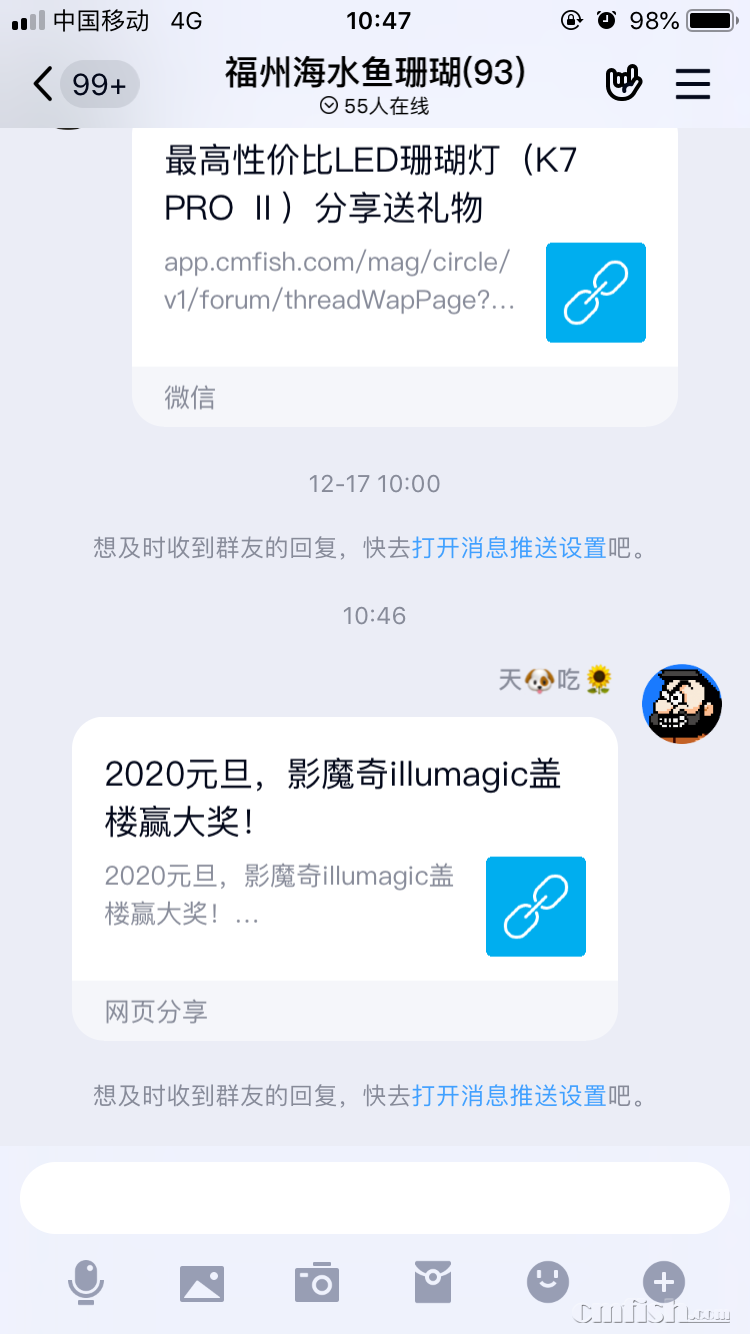Open the camera icon
750x1334 pixels.
[316, 1284]
